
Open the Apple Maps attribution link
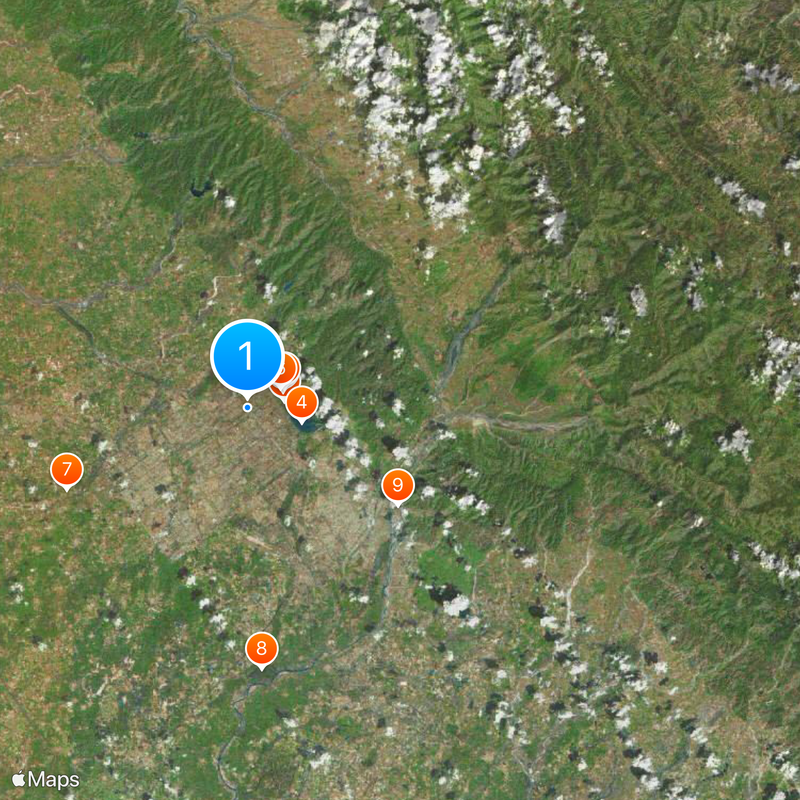[x=46, y=779]
